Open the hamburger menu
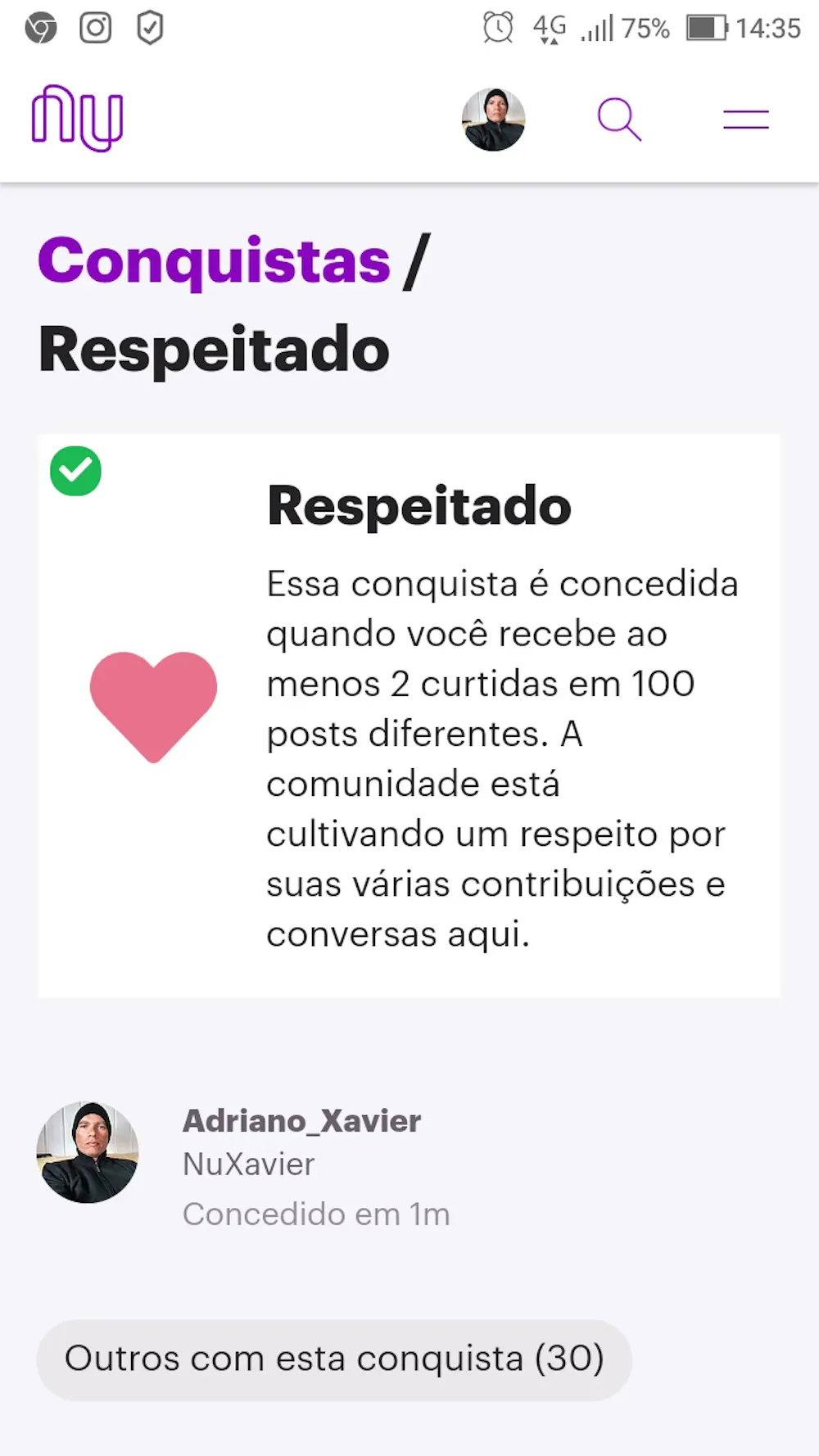 click(745, 120)
